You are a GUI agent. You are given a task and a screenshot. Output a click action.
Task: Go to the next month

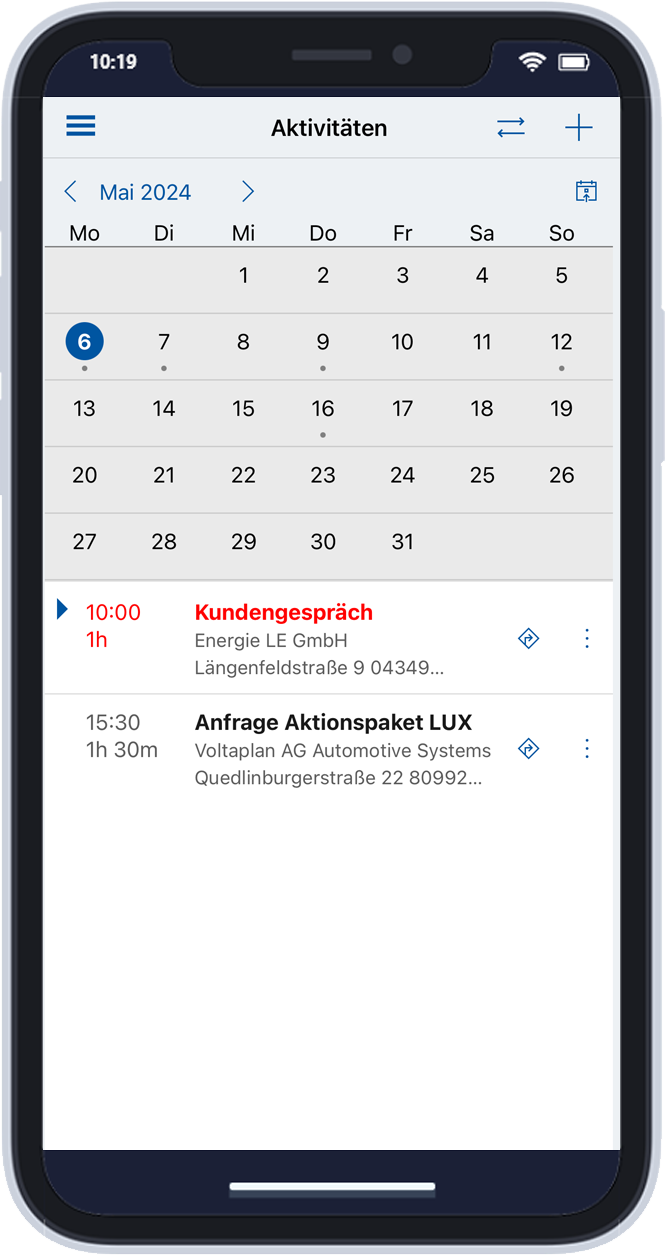248,191
